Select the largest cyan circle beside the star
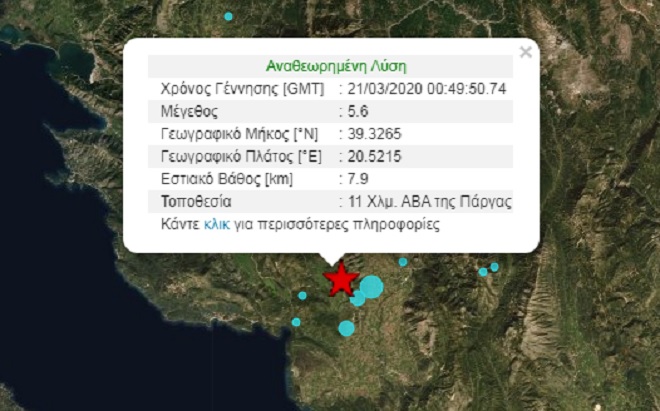Screen dimensions: 660x411 (371, 287)
